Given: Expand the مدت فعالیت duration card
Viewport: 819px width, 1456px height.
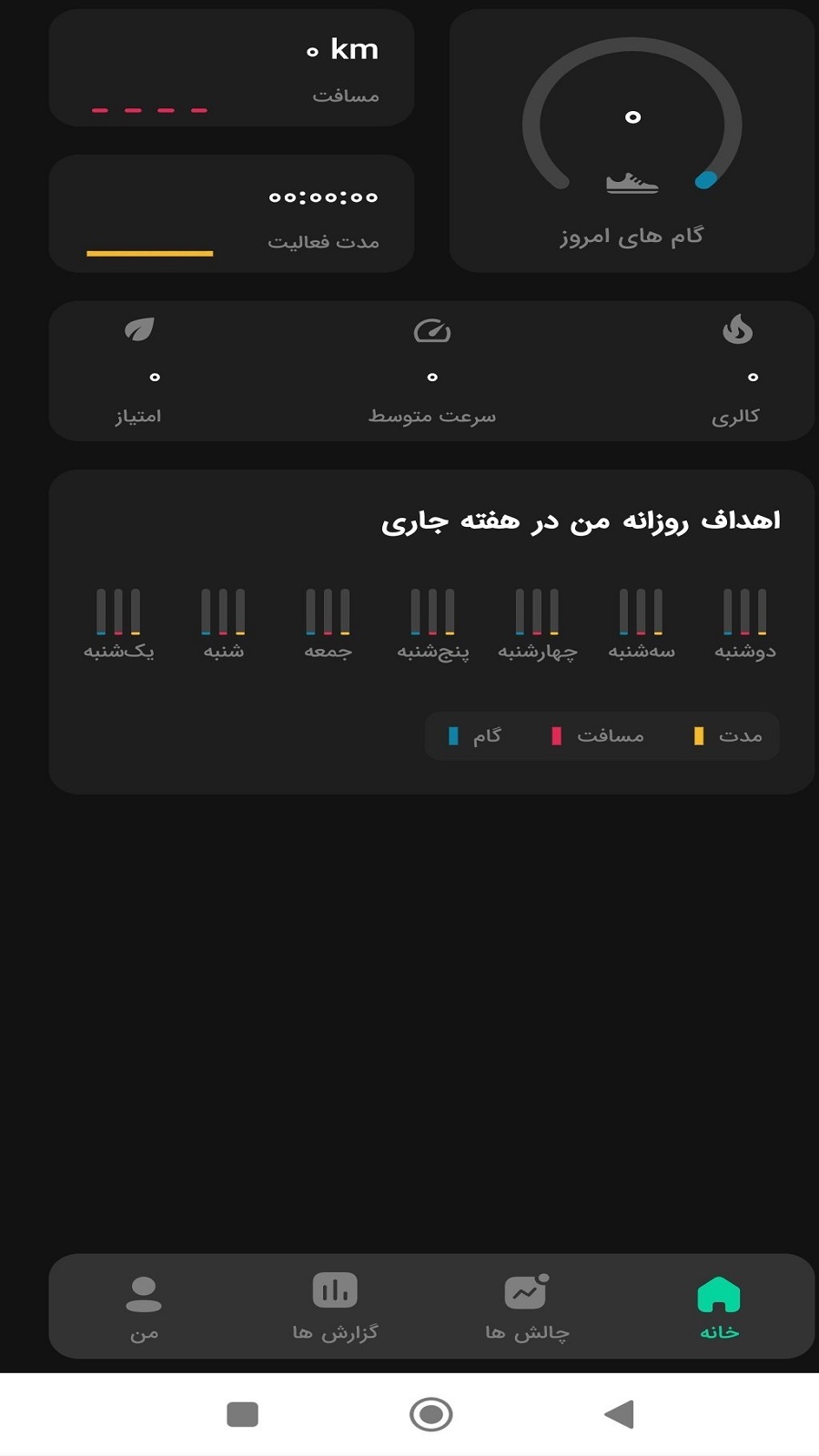Looking at the screenshot, I should [232, 214].
